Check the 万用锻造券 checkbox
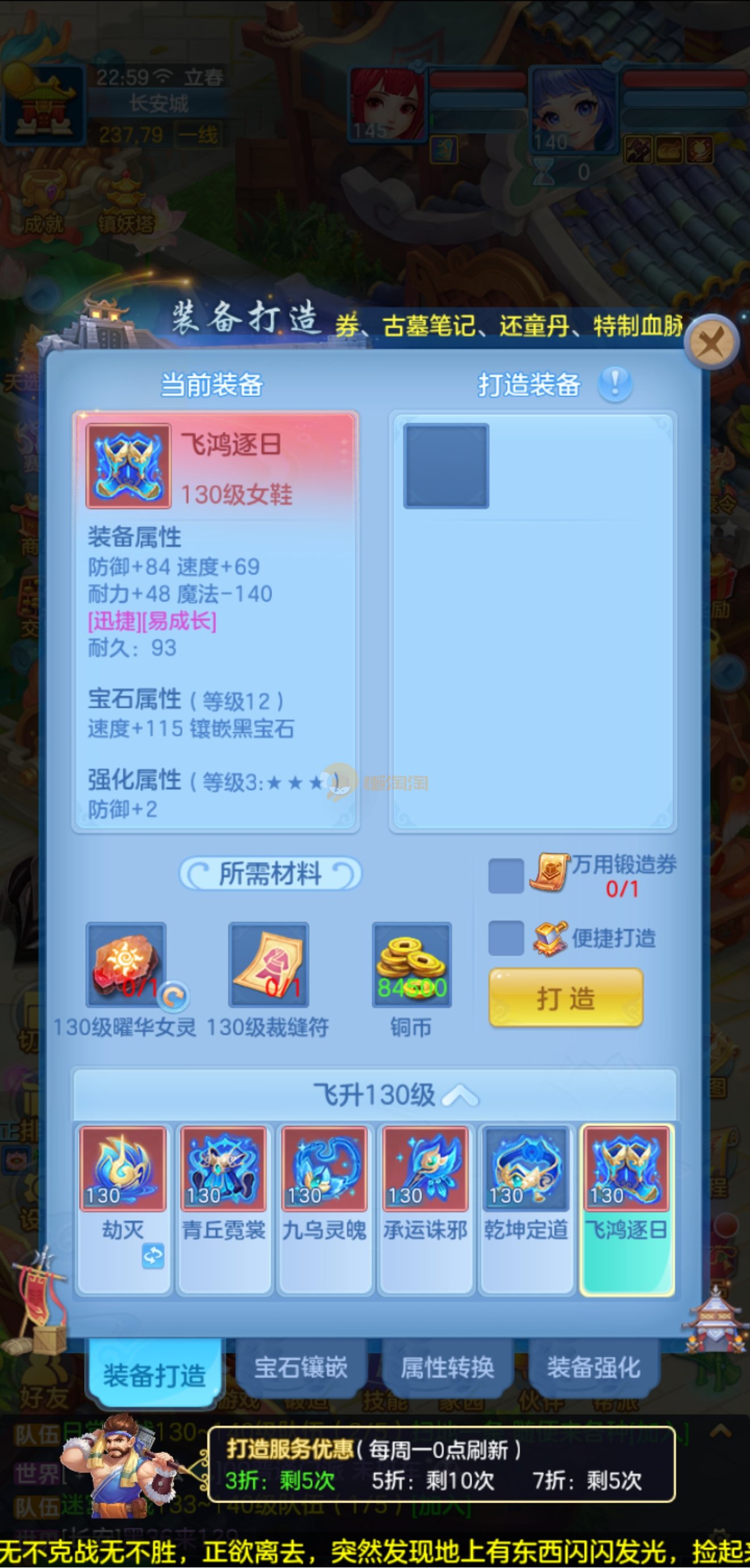Screen dimensions: 750x1568 (506, 875)
